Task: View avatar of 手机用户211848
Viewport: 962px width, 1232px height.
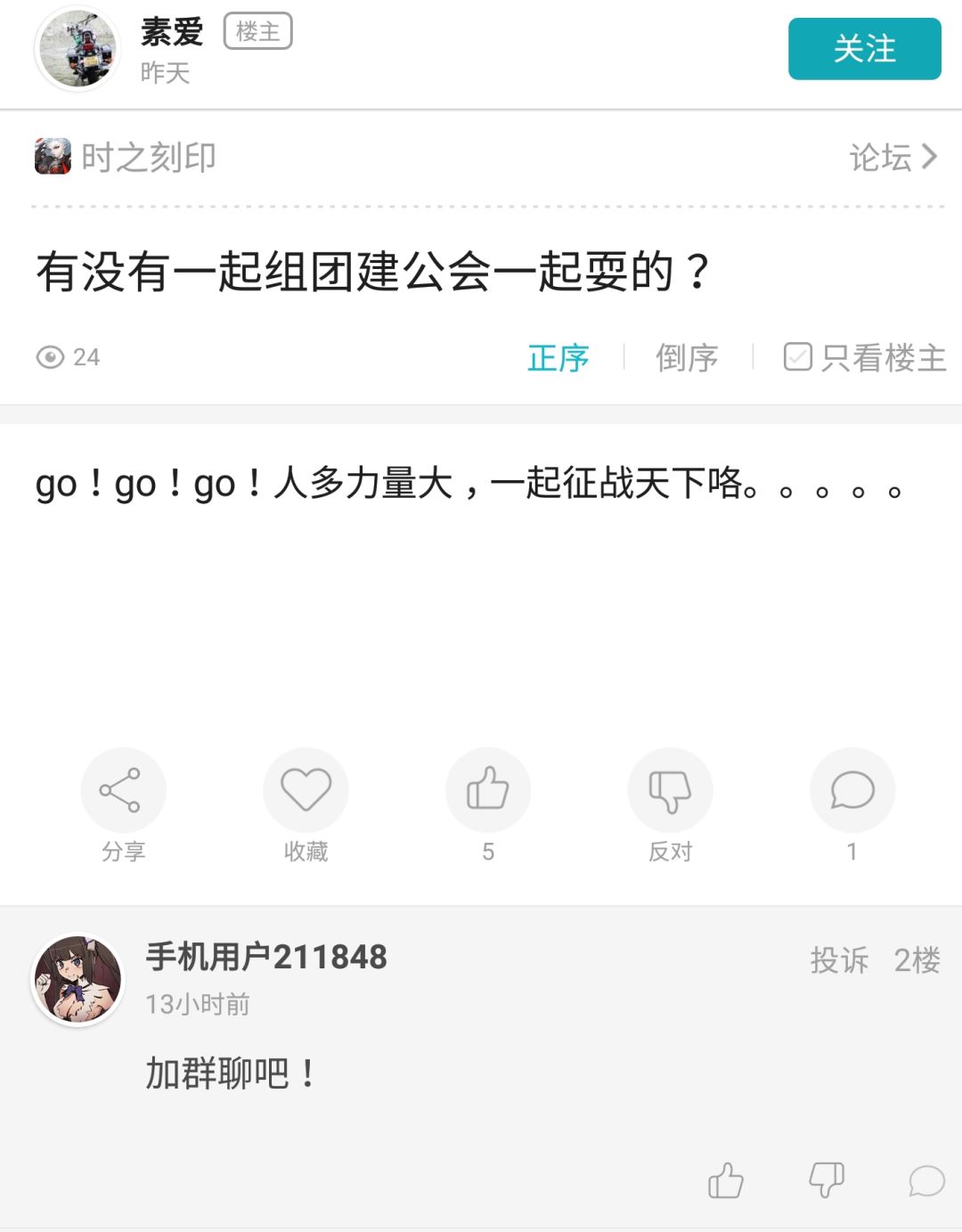Action: pos(77,979)
